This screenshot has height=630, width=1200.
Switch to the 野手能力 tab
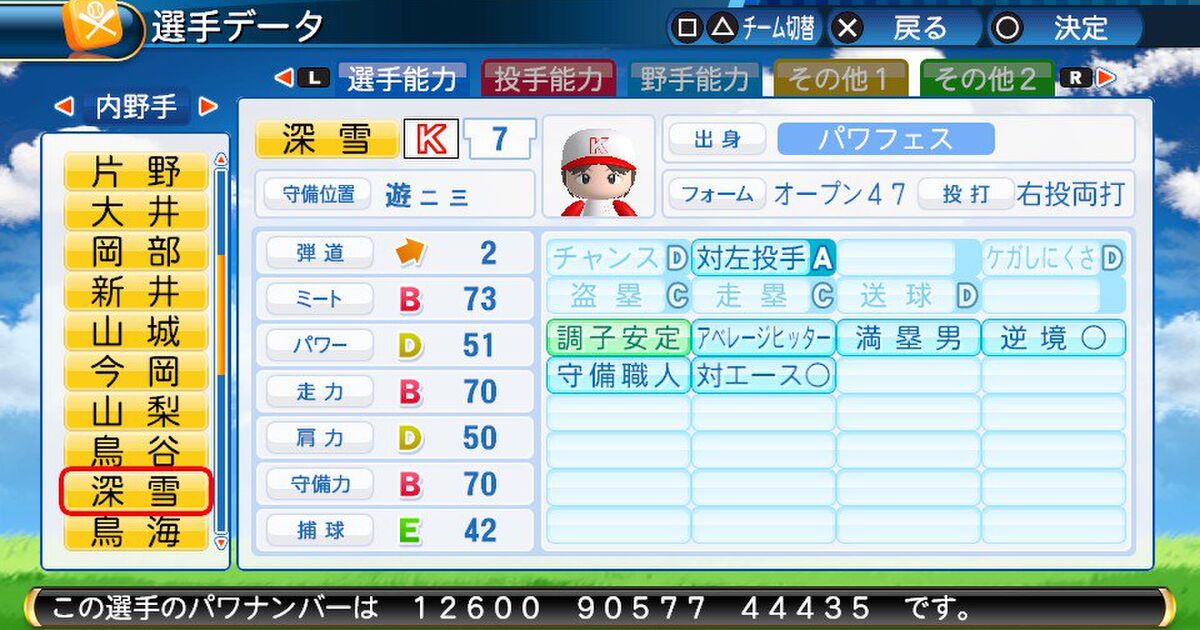(x=694, y=79)
